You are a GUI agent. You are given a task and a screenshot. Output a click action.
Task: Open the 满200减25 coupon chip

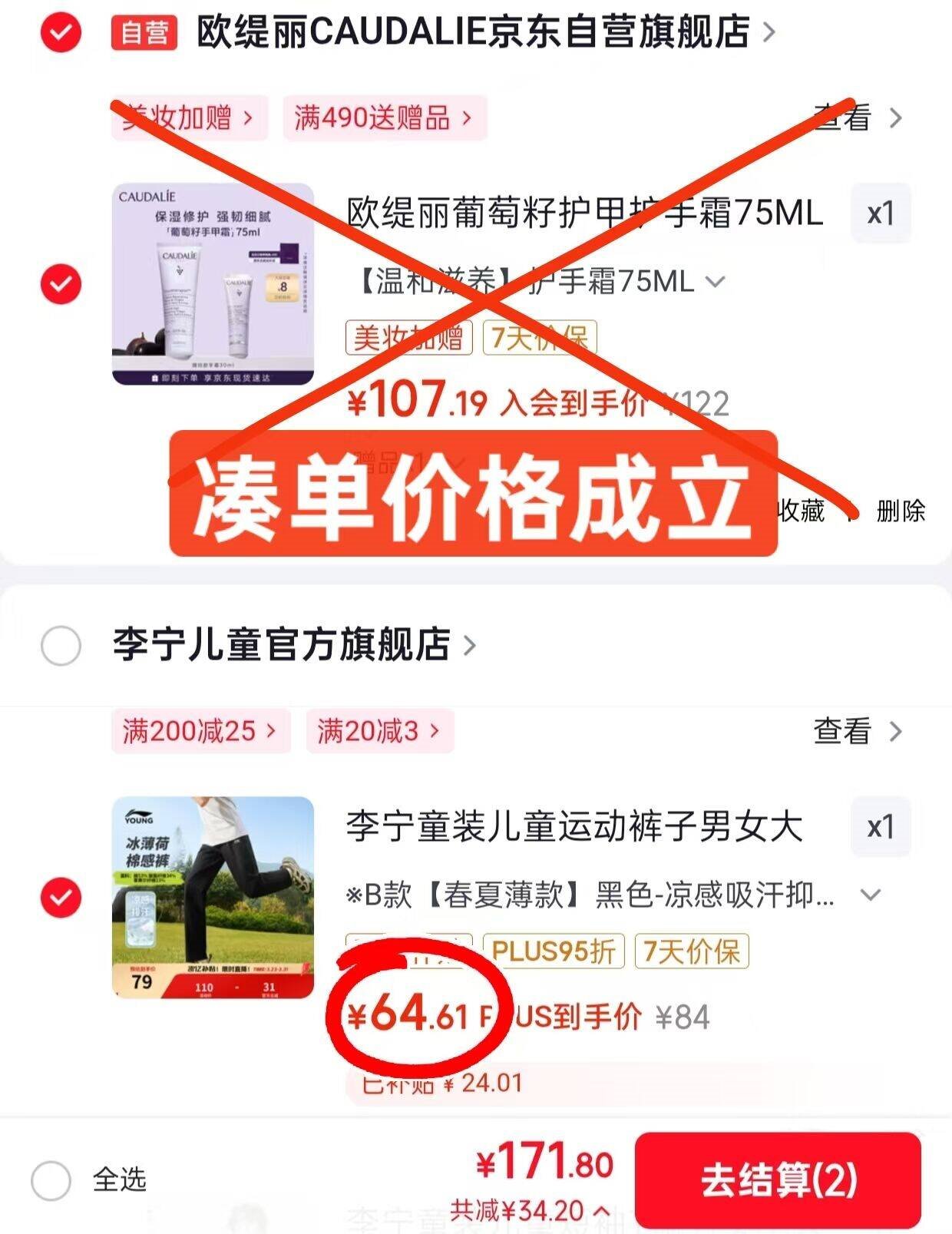click(x=200, y=731)
